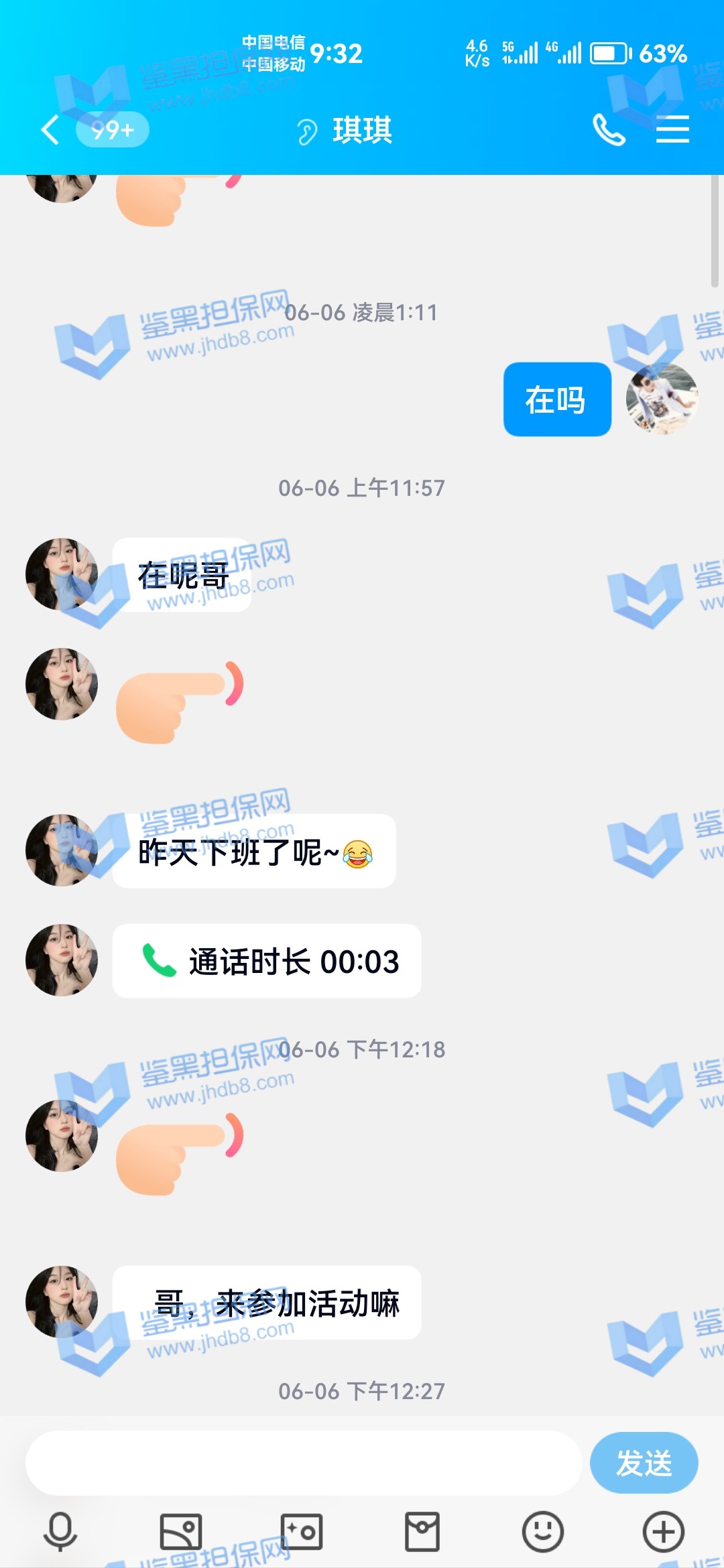Tap the 发送 send button
The image size is (724, 1568).
tap(644, 1463)
